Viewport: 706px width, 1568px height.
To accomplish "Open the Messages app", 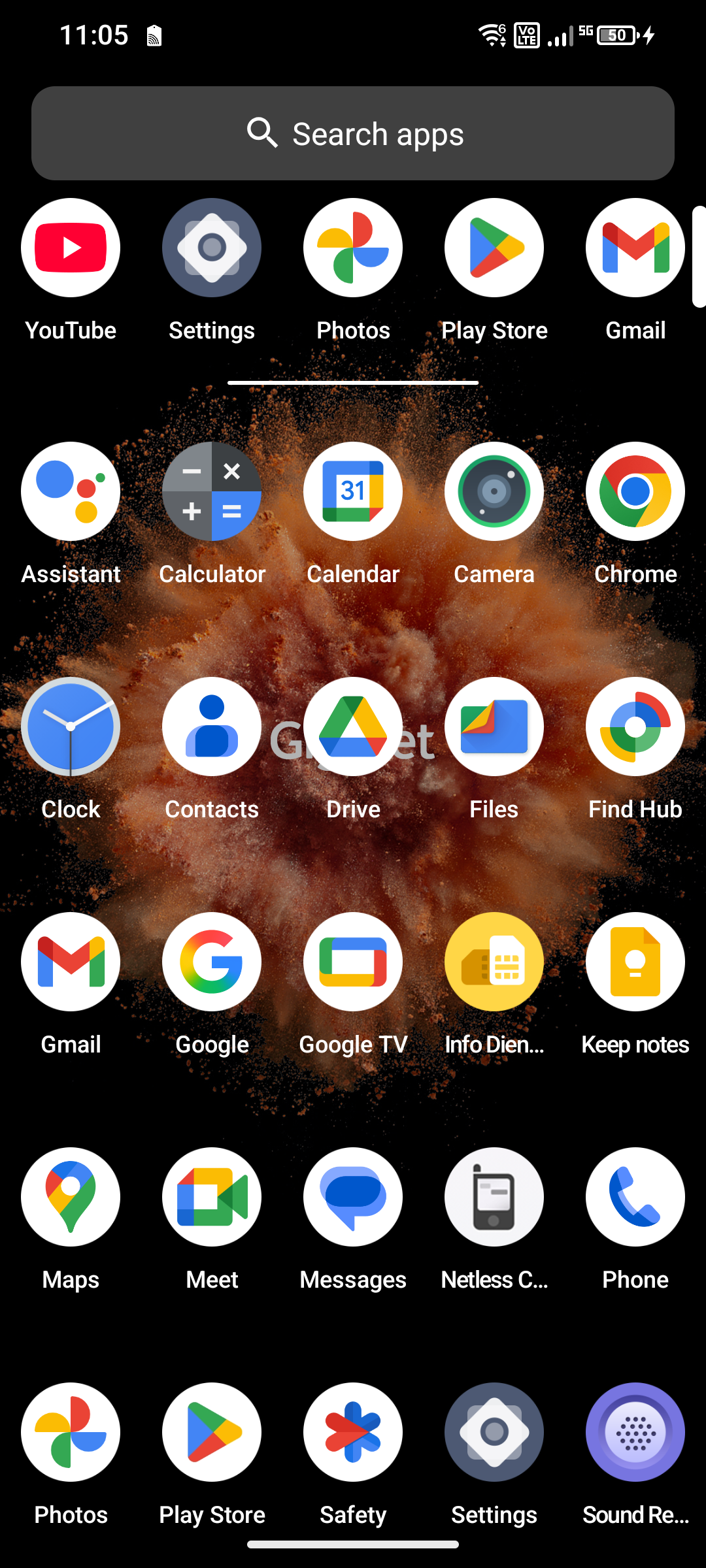I will (353, 1197).
